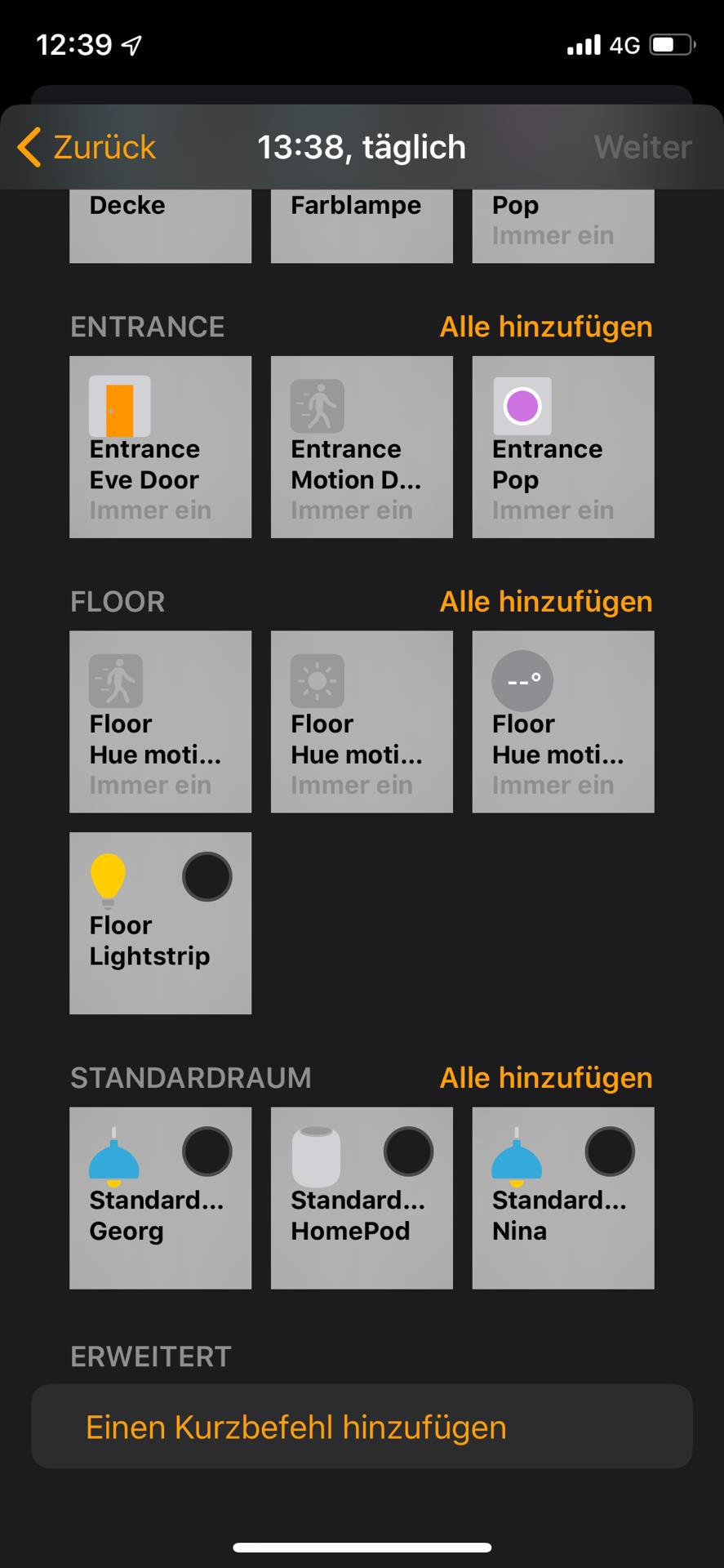724x1568 pixels.
Task: Select the Floor Hue tile with sun icon
Action: coord(362,722)
